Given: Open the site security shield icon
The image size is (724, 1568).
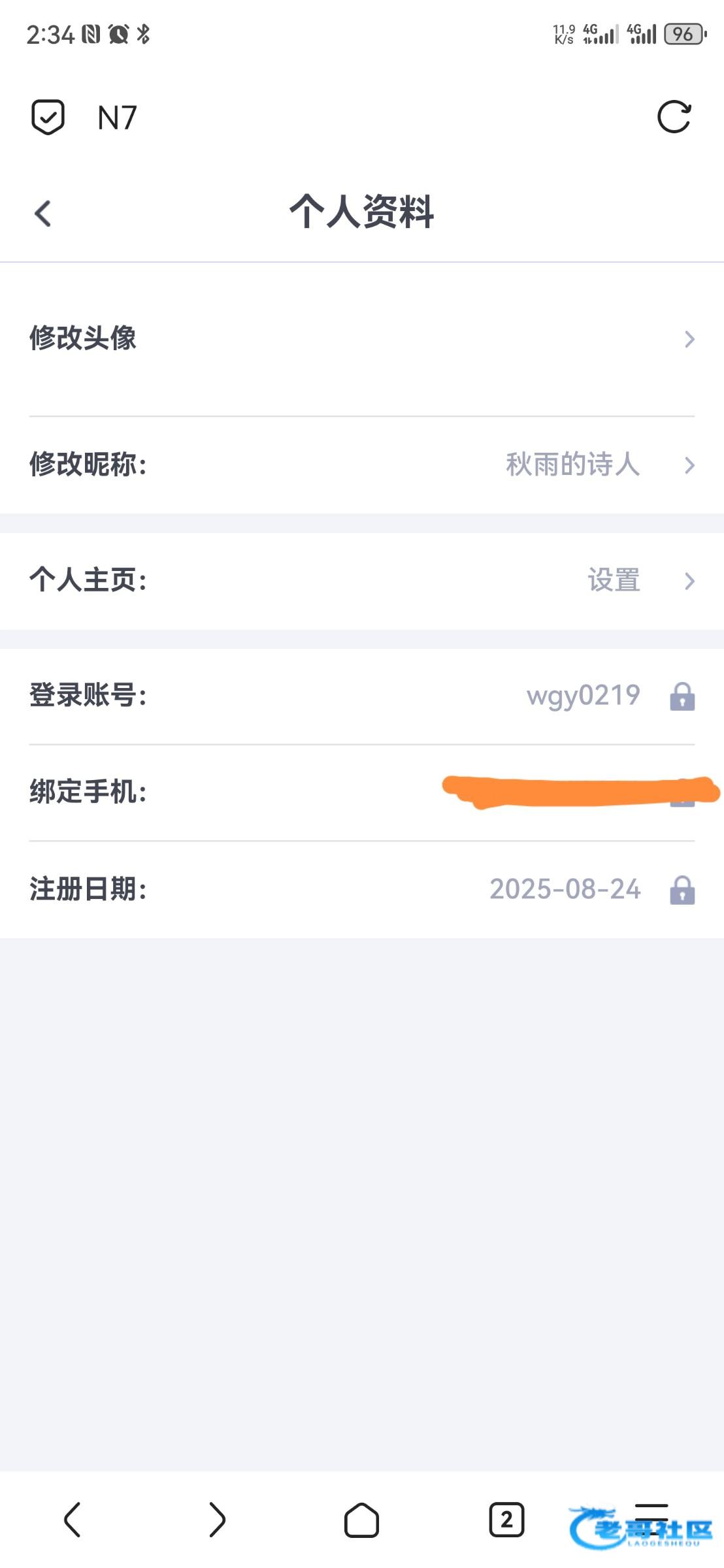Looking at the screenshot, I should (48, 117).
